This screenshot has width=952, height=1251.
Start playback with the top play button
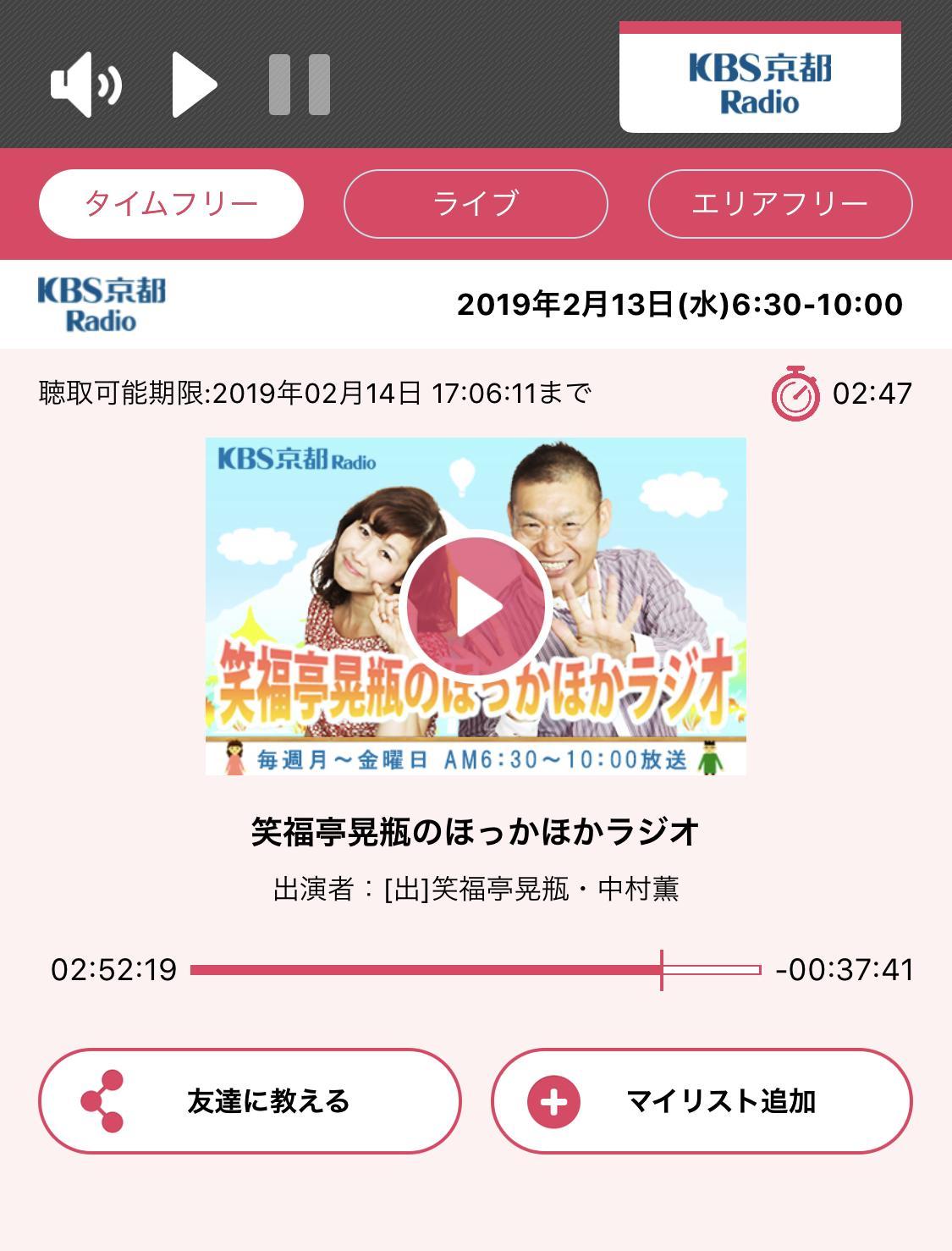click(194, 85)
